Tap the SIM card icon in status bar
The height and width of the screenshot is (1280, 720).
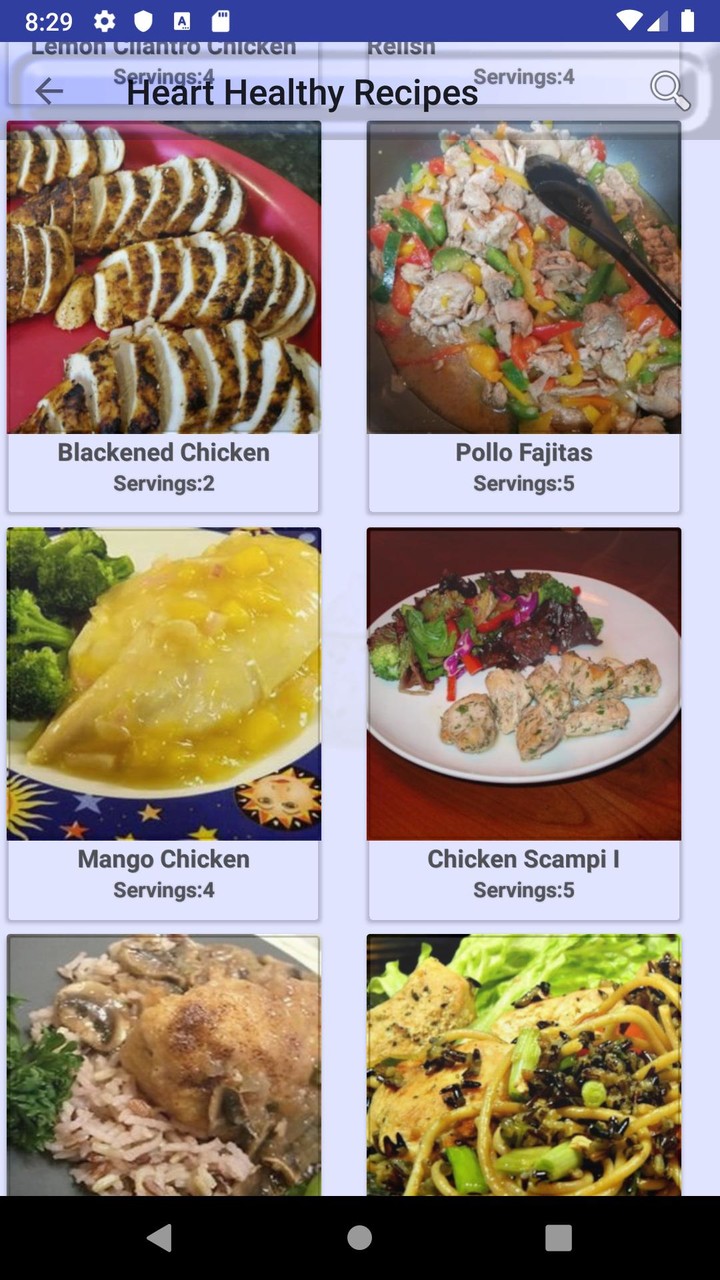tap(219, 20)
